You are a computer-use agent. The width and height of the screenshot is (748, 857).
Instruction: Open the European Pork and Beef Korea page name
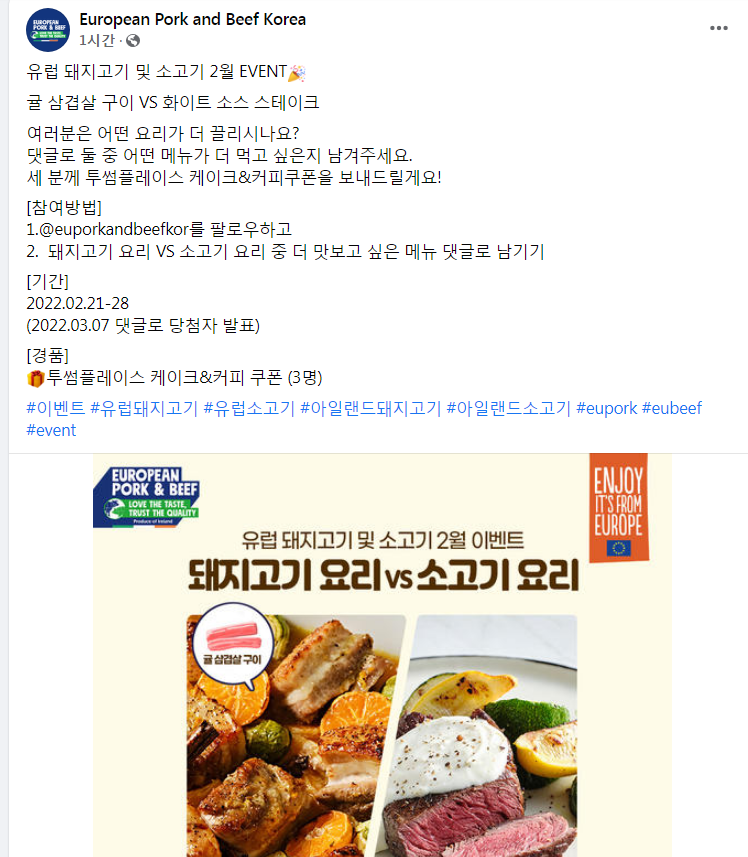192,19
